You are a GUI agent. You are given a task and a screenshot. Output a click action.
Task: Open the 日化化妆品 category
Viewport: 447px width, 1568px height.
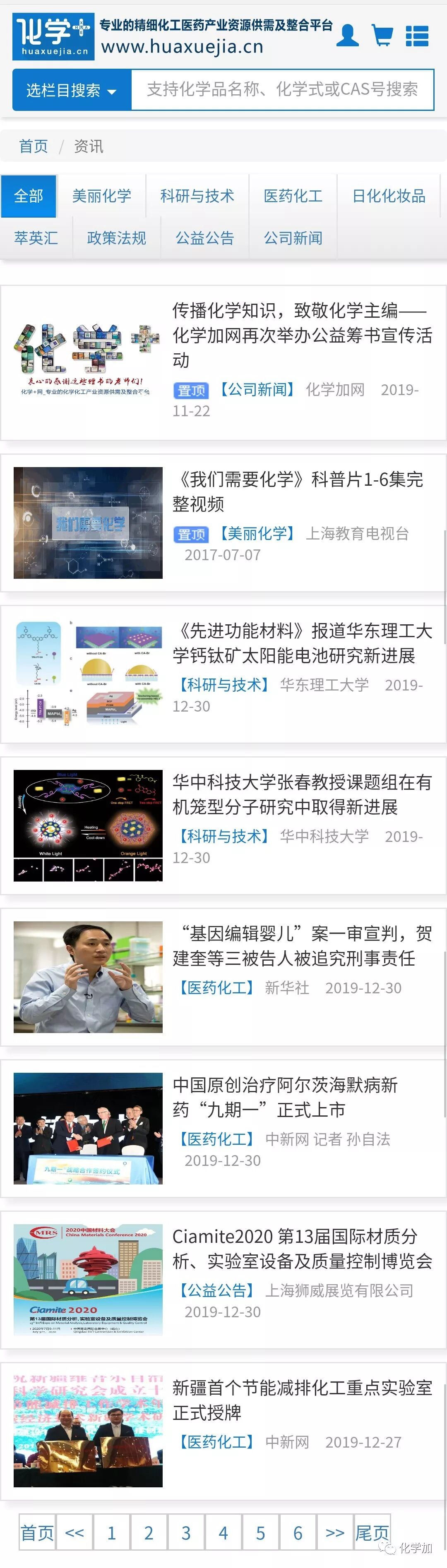(x=389, y=196)
